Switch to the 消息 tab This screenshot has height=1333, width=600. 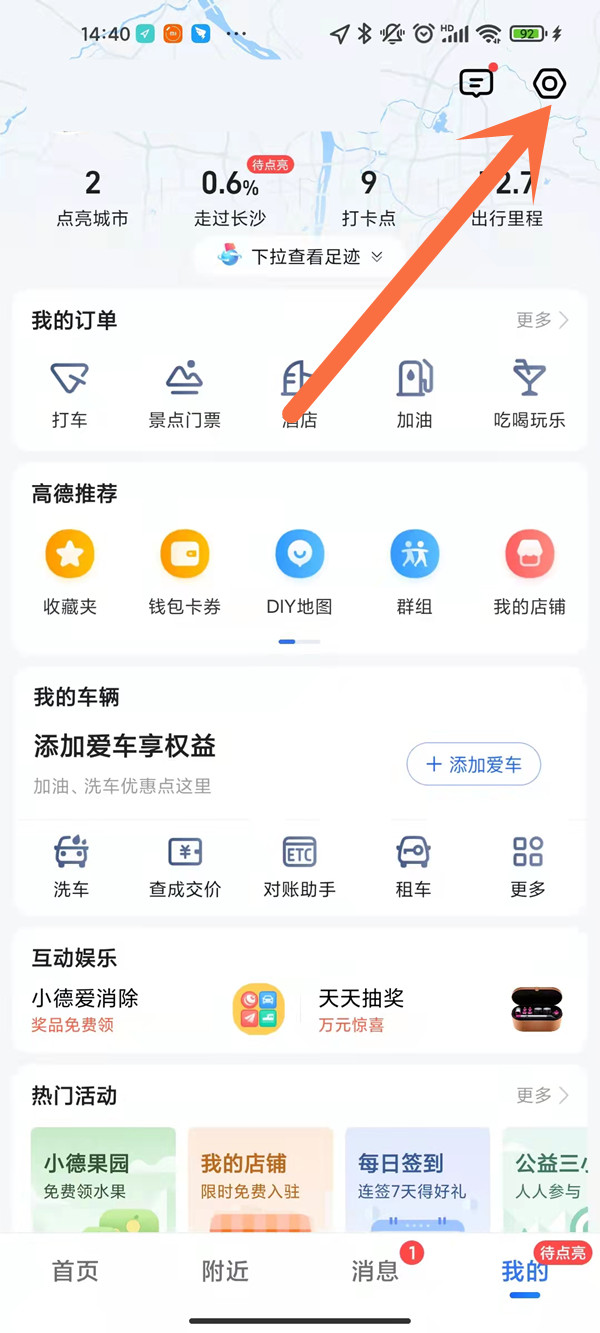pyautogui.click(x=375, y=1271)
